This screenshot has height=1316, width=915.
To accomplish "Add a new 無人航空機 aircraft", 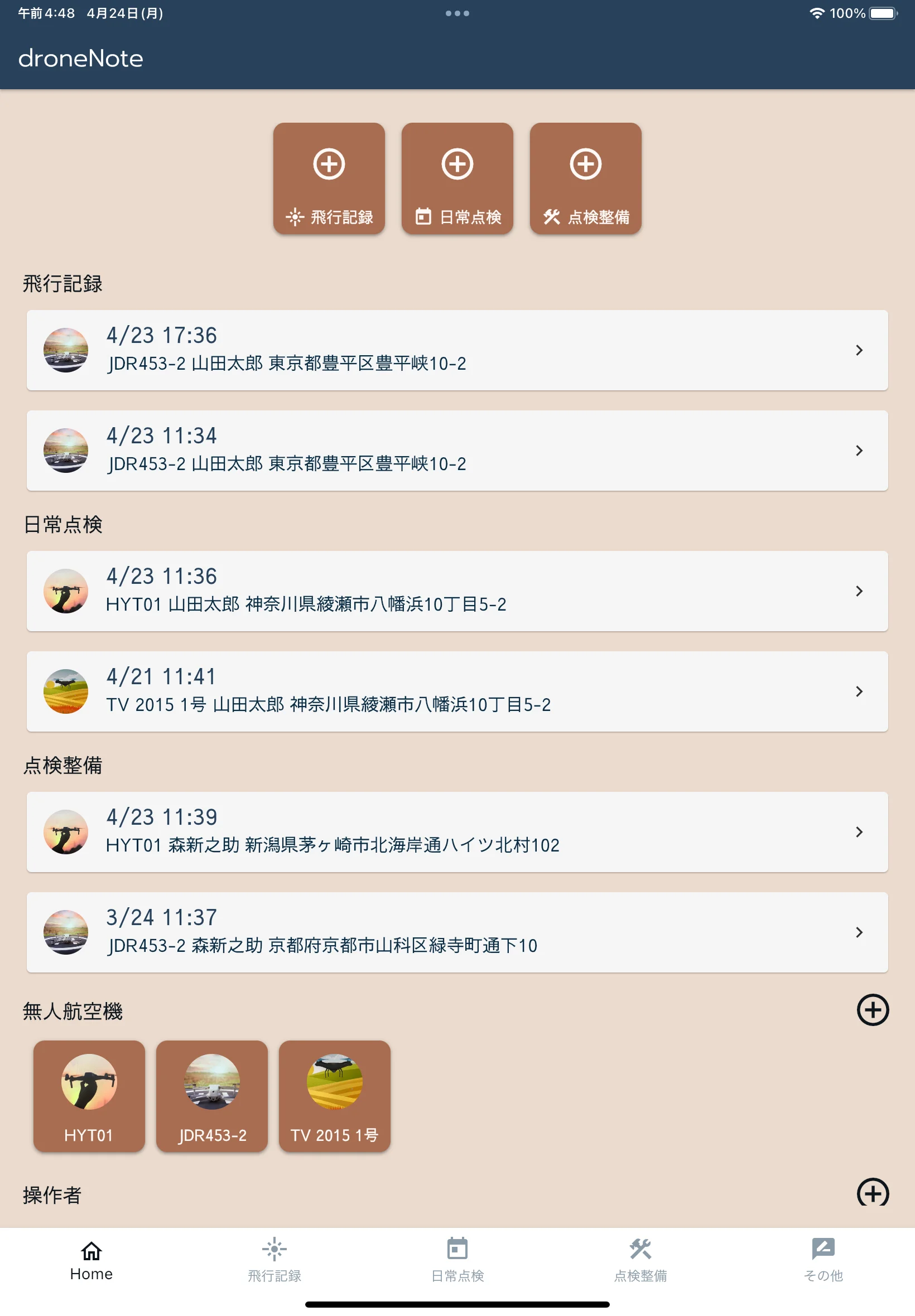I will 872,1009.
